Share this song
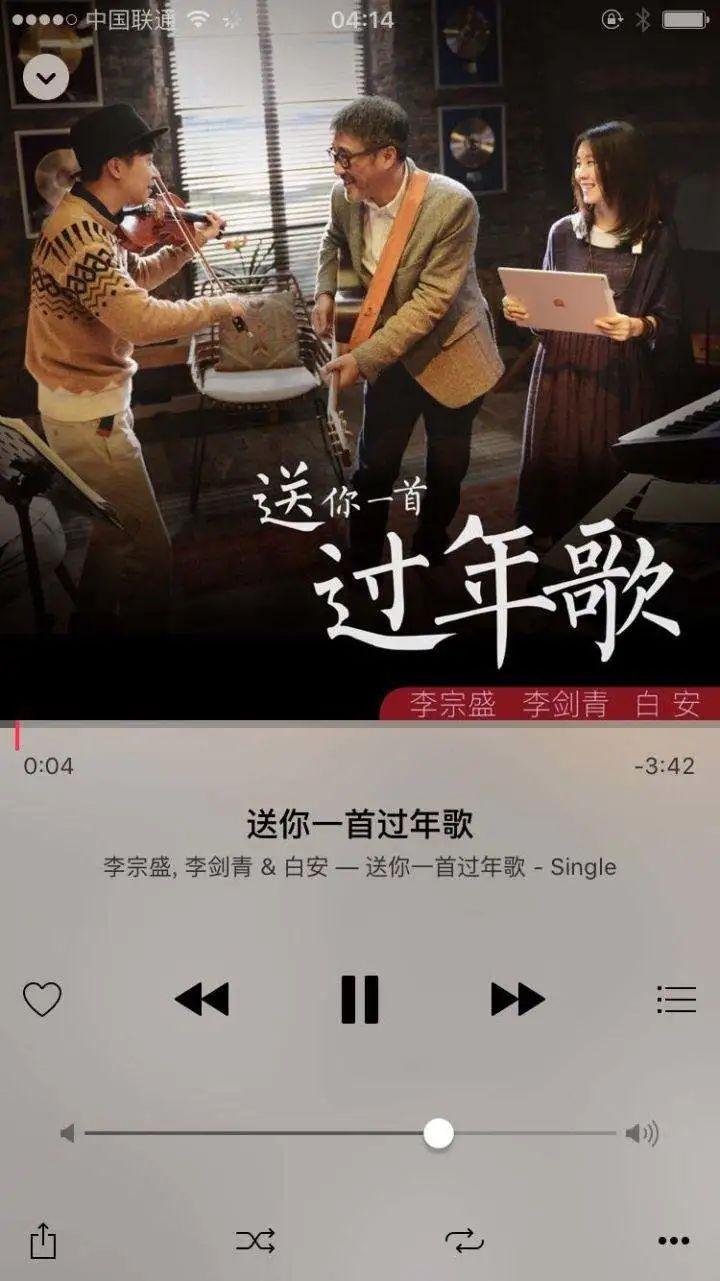 pyautogui.click(x=43, y=1241)
